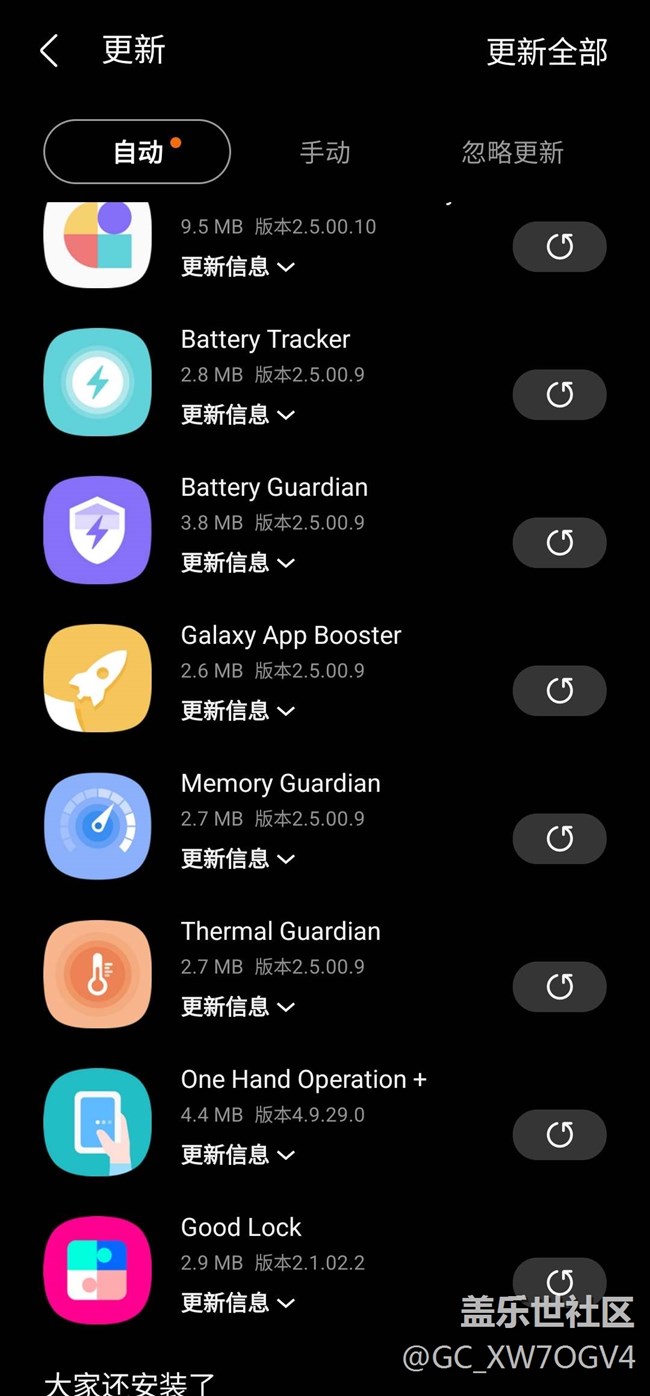The image size is (650, 1396).
Task: Switch to the 自动 tab
Action: click(137, 152)
